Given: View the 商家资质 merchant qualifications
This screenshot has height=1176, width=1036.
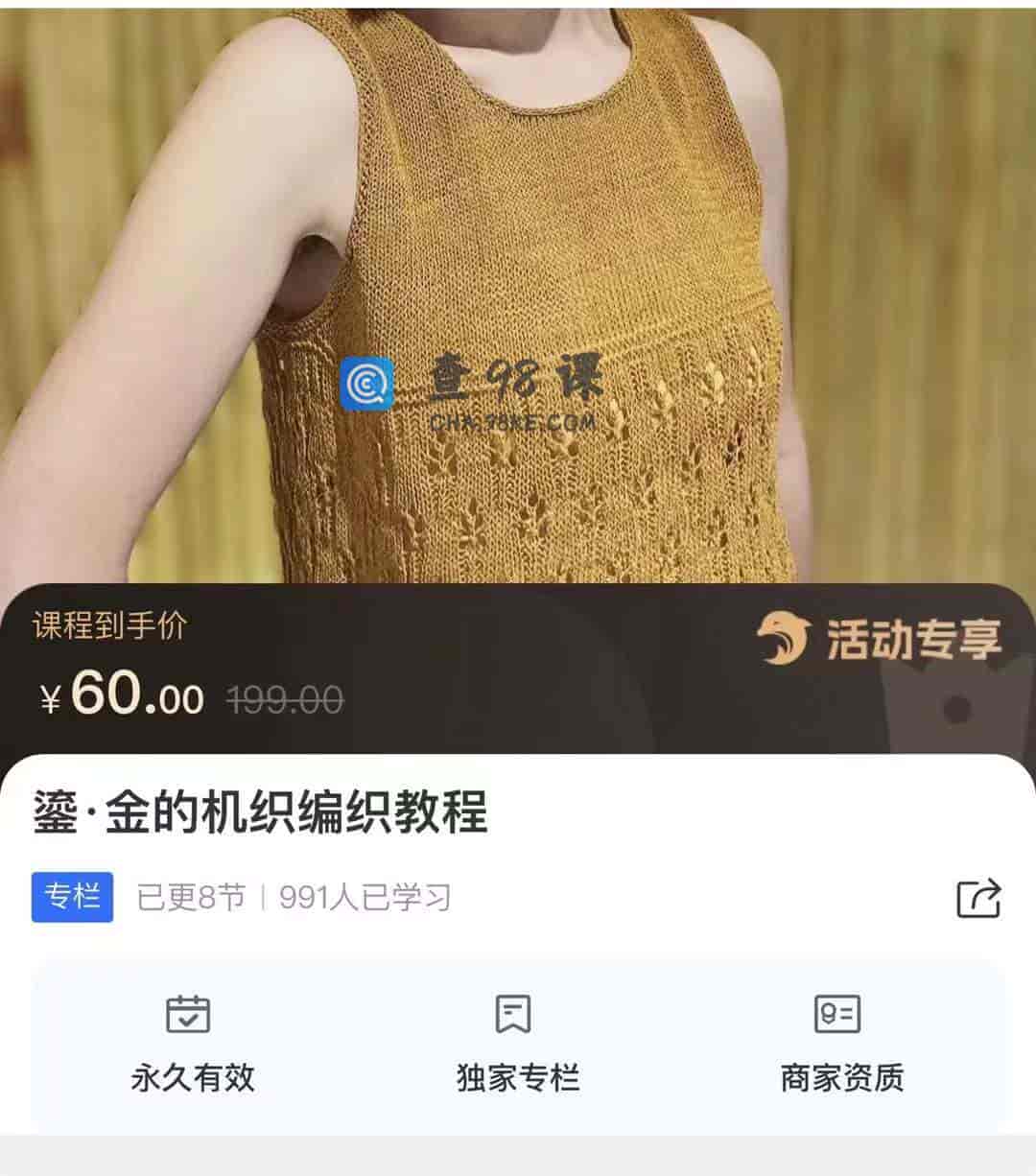Looking at the screenshot, I should [842, 1077].
